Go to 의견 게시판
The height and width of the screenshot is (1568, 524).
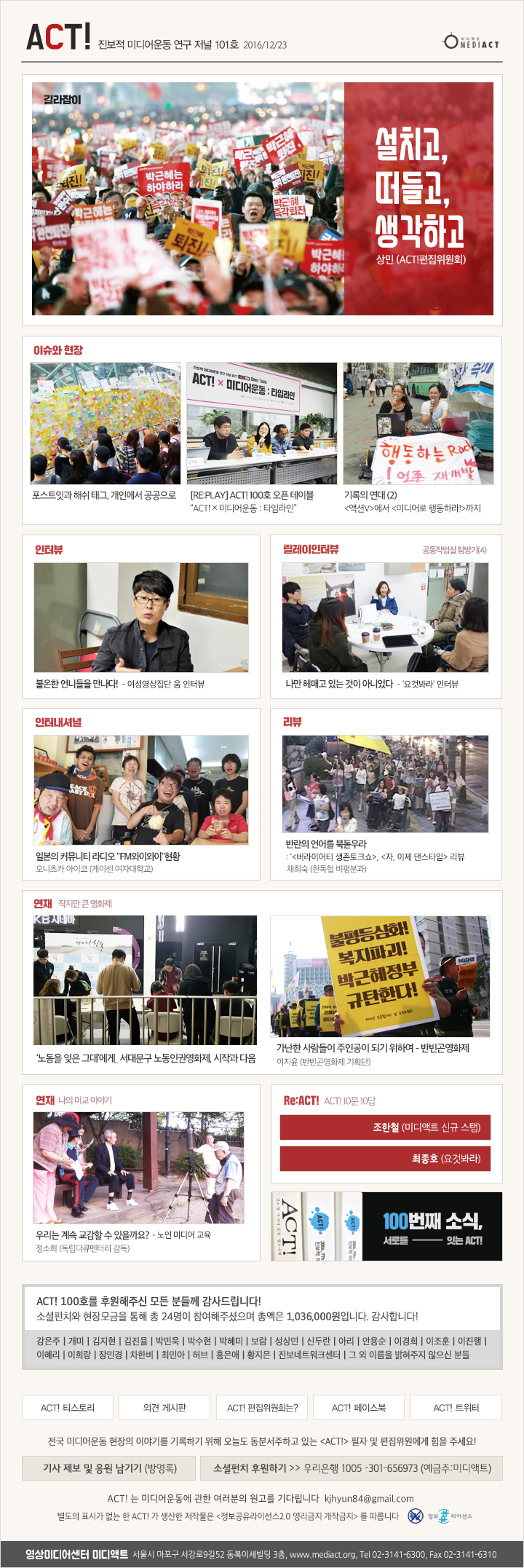point(164,1408)
